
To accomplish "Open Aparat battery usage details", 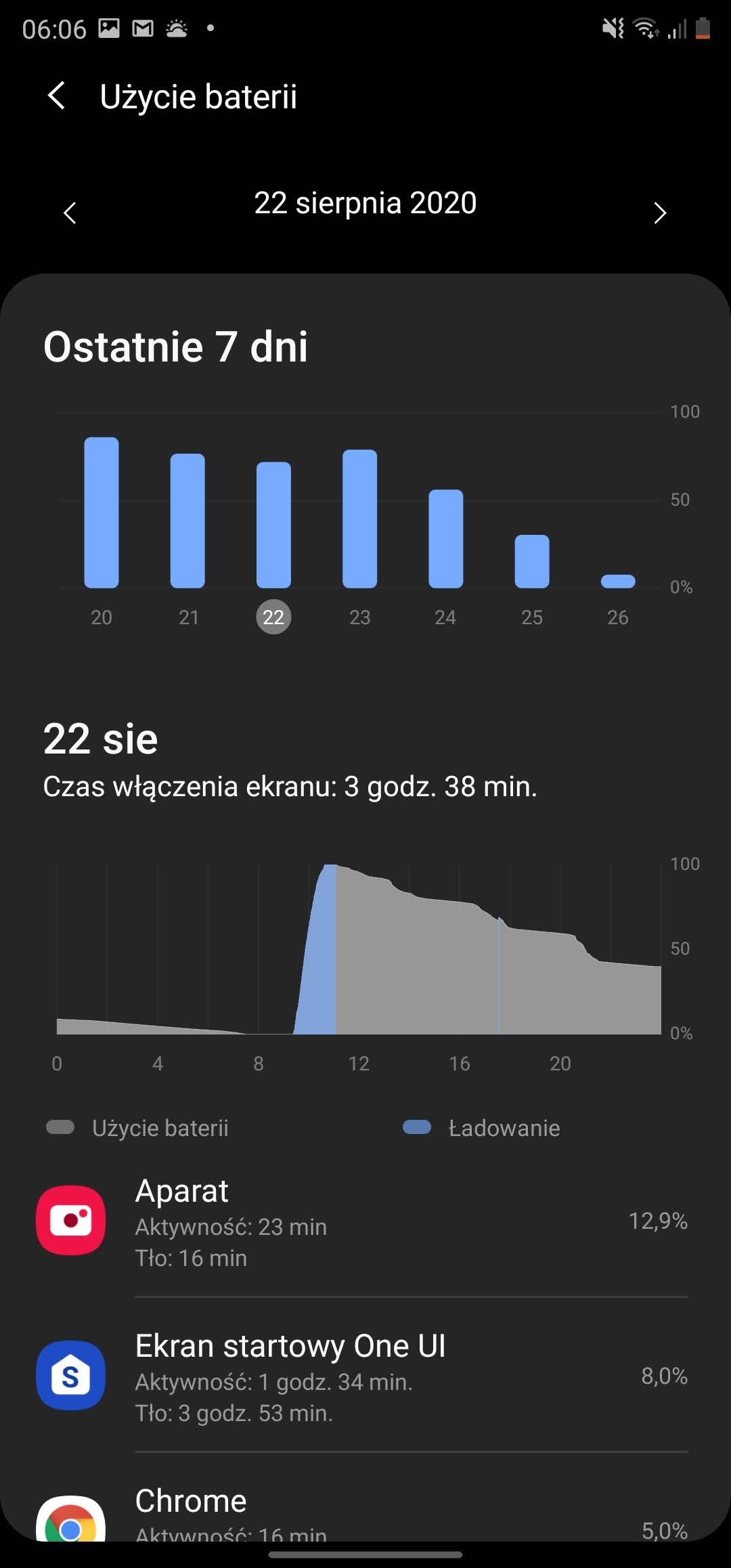I will point(365,1221).
